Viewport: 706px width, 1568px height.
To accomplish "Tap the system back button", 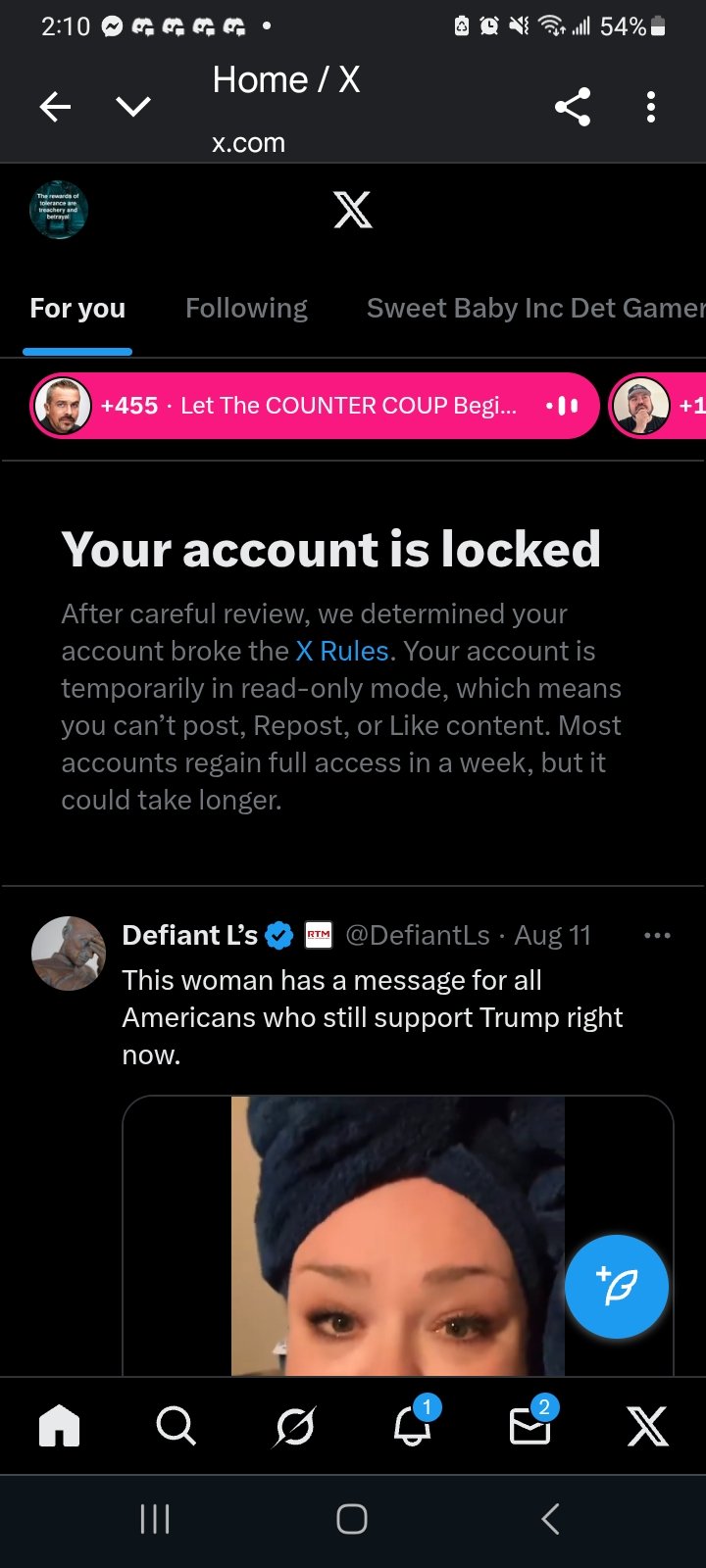I will 550,1519.
